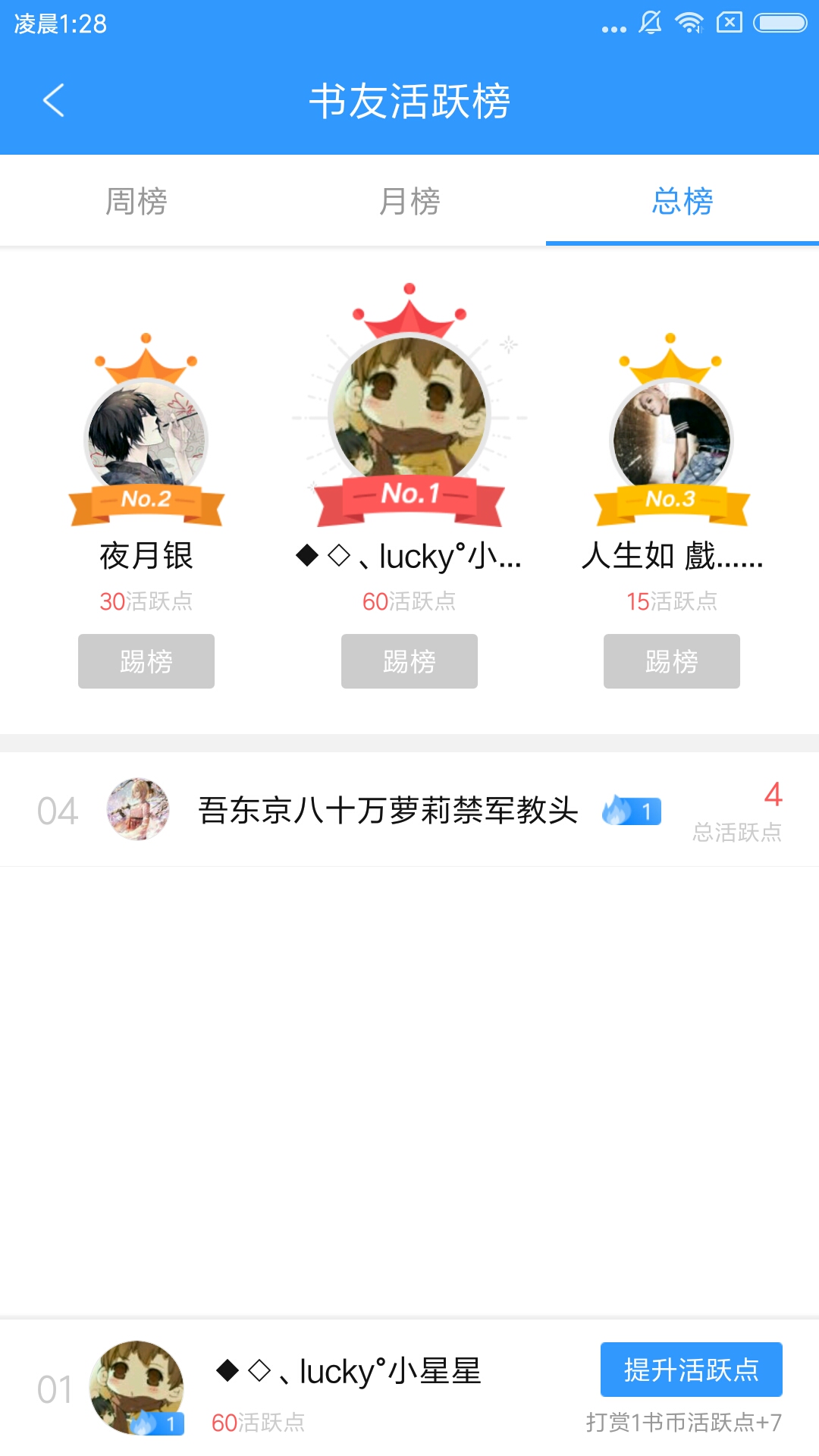Open 夜月银's No.2 avatar
Viewport: 819px width, 1456px height.
(x=146, y=438)
